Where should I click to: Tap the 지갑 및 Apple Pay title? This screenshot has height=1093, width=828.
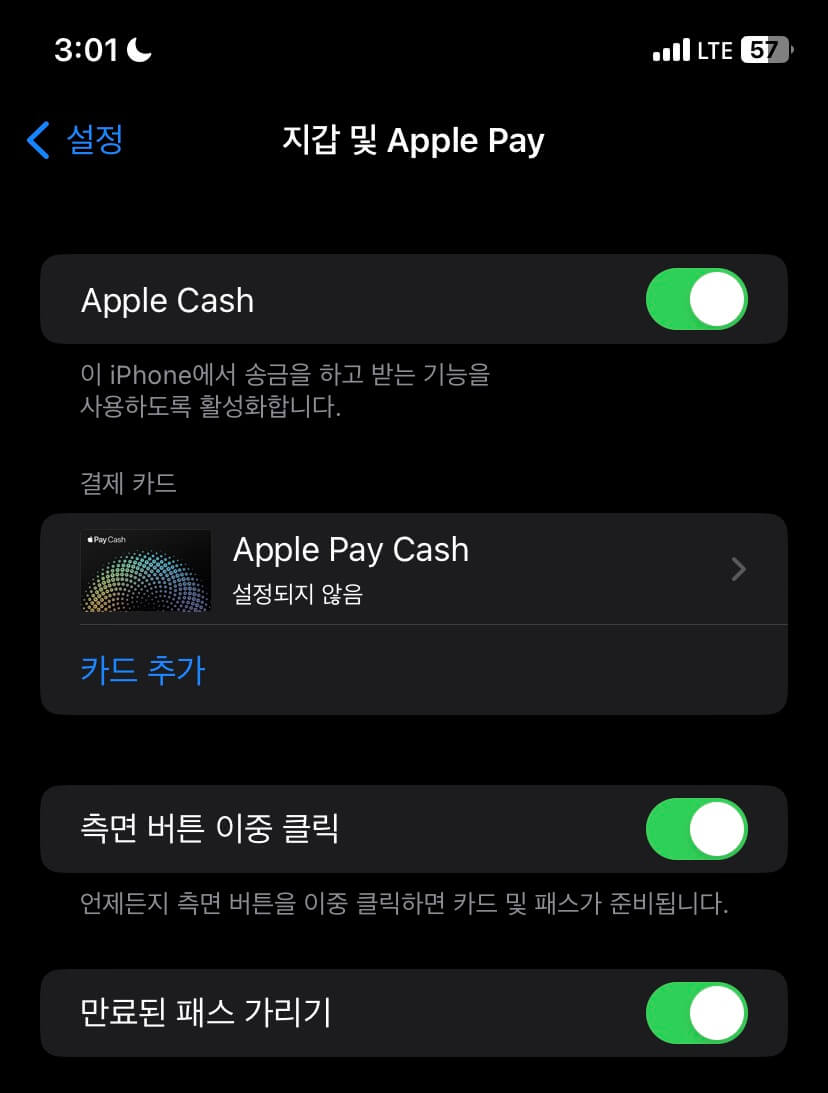414,141
